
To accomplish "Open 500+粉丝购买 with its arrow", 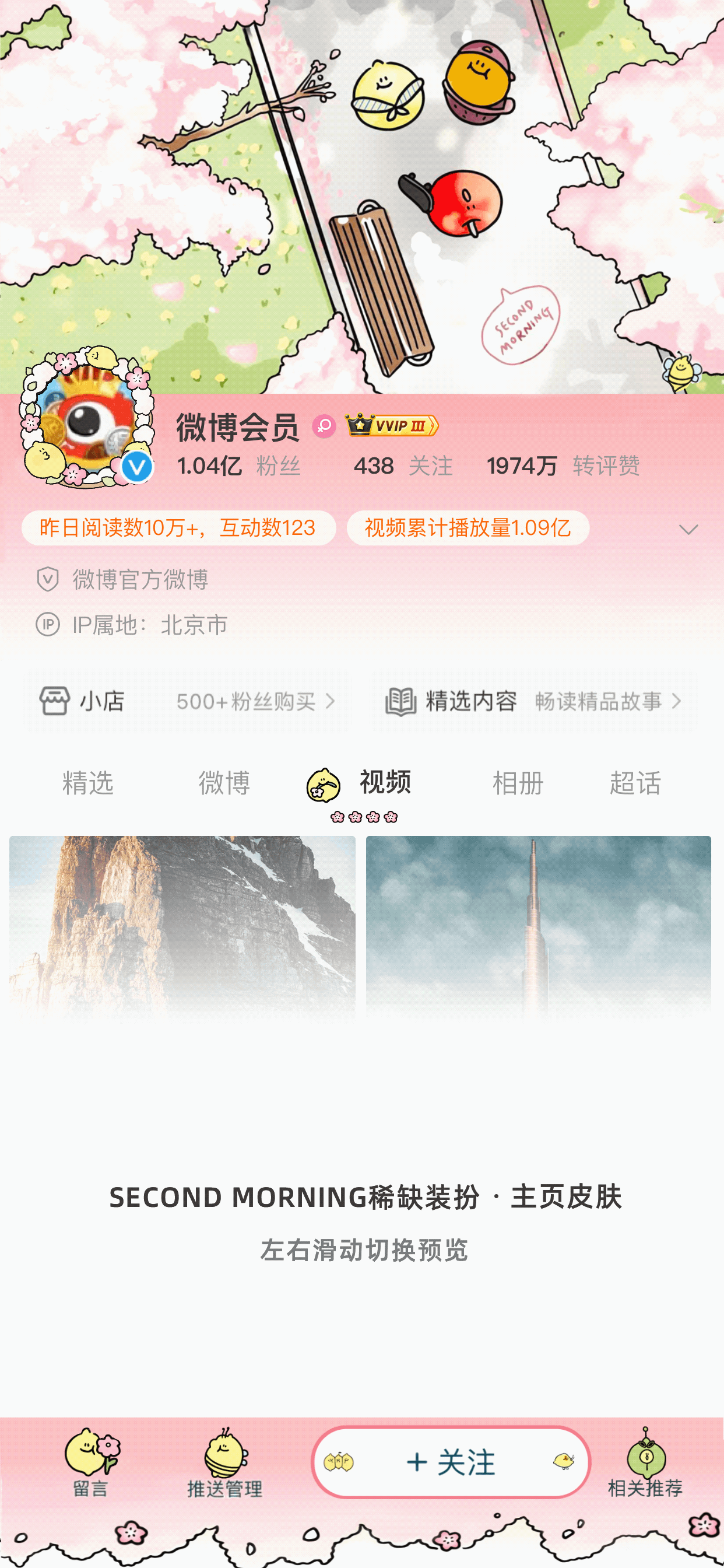I will [x=254, y=701].
